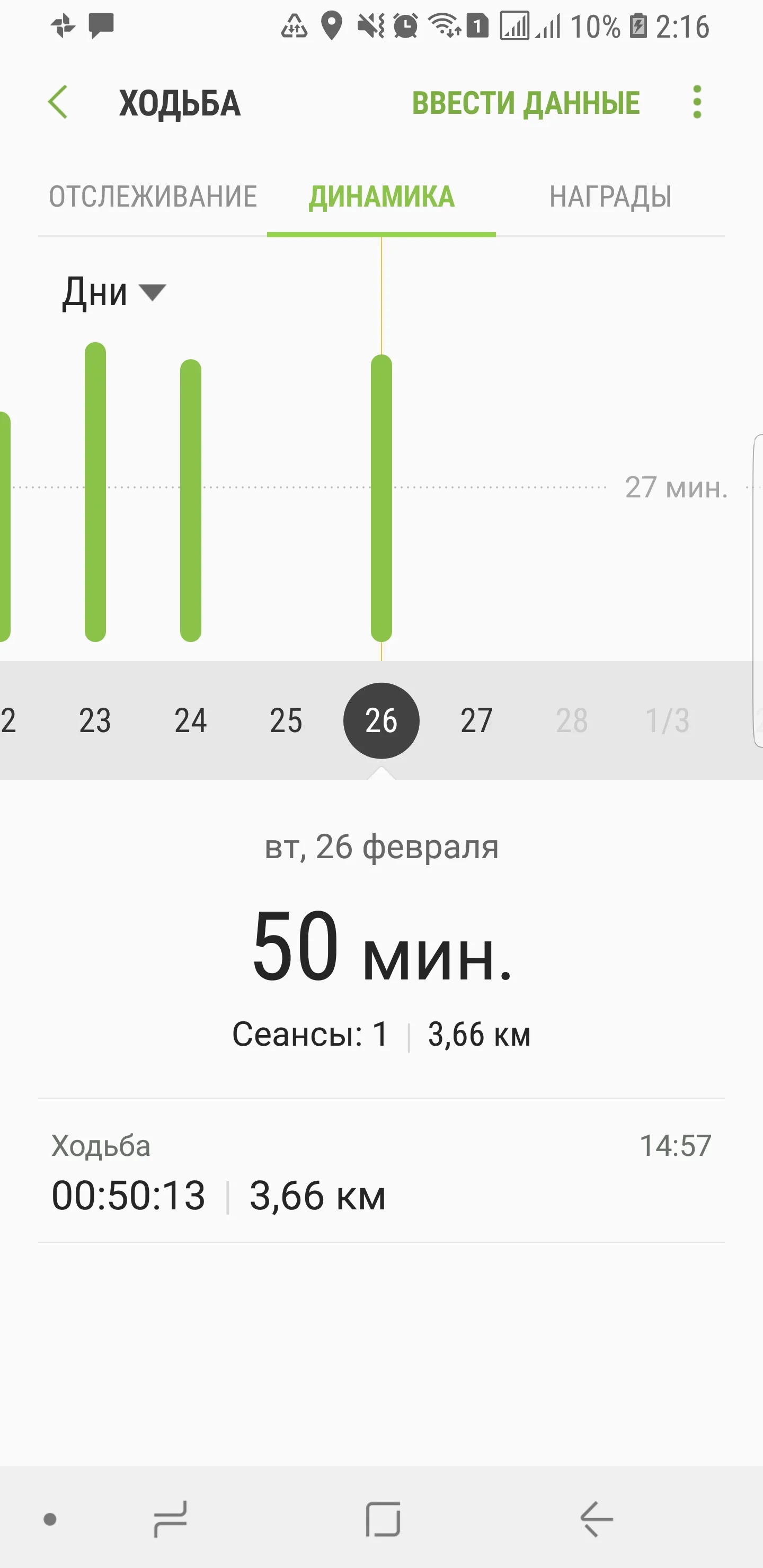Open the three-dot overflow menu
The height and width of the screenshot is (1568, 763).
697,102
